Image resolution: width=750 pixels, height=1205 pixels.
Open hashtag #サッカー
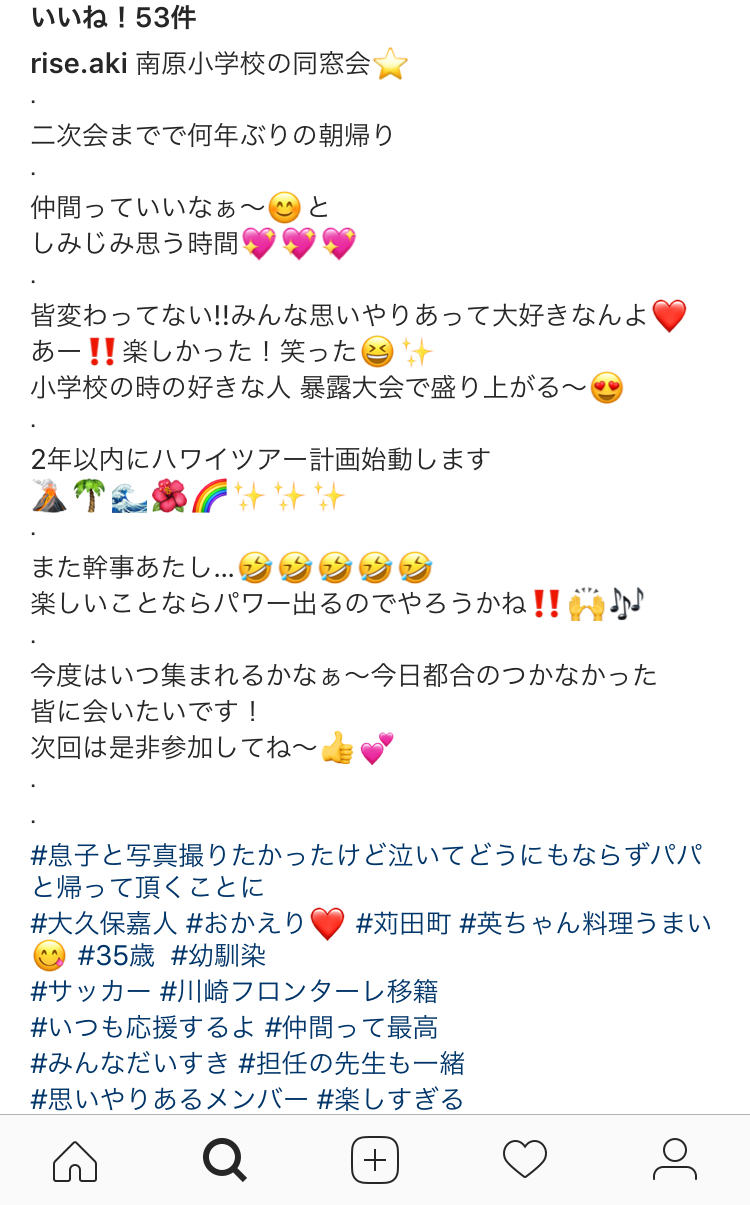coord(91,991)
